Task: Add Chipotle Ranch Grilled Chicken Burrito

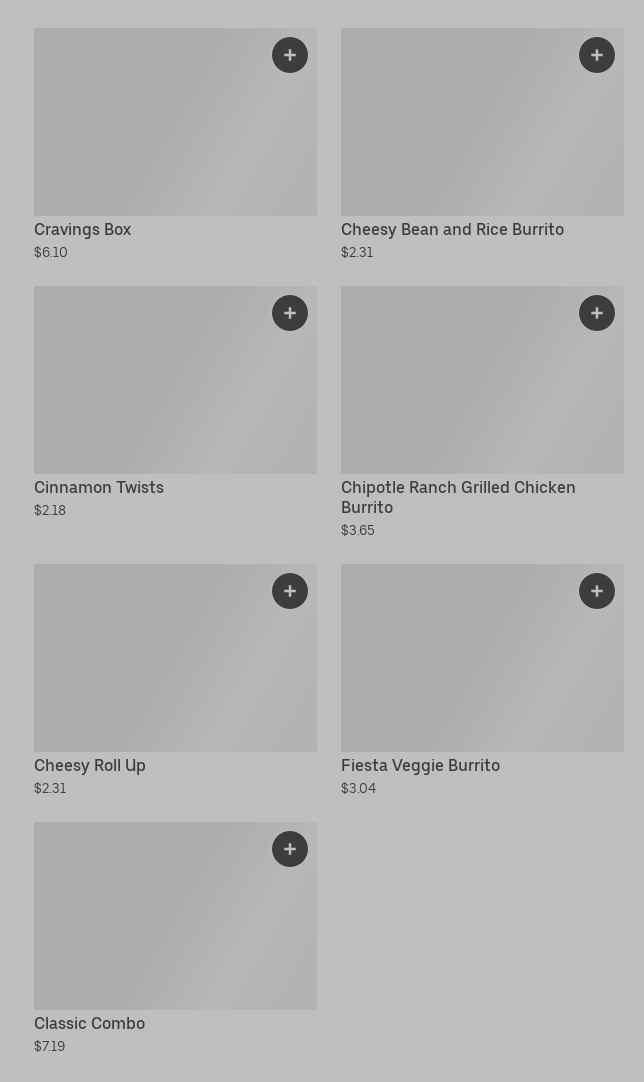Action: pyautogui.click(x=597, y=313)
